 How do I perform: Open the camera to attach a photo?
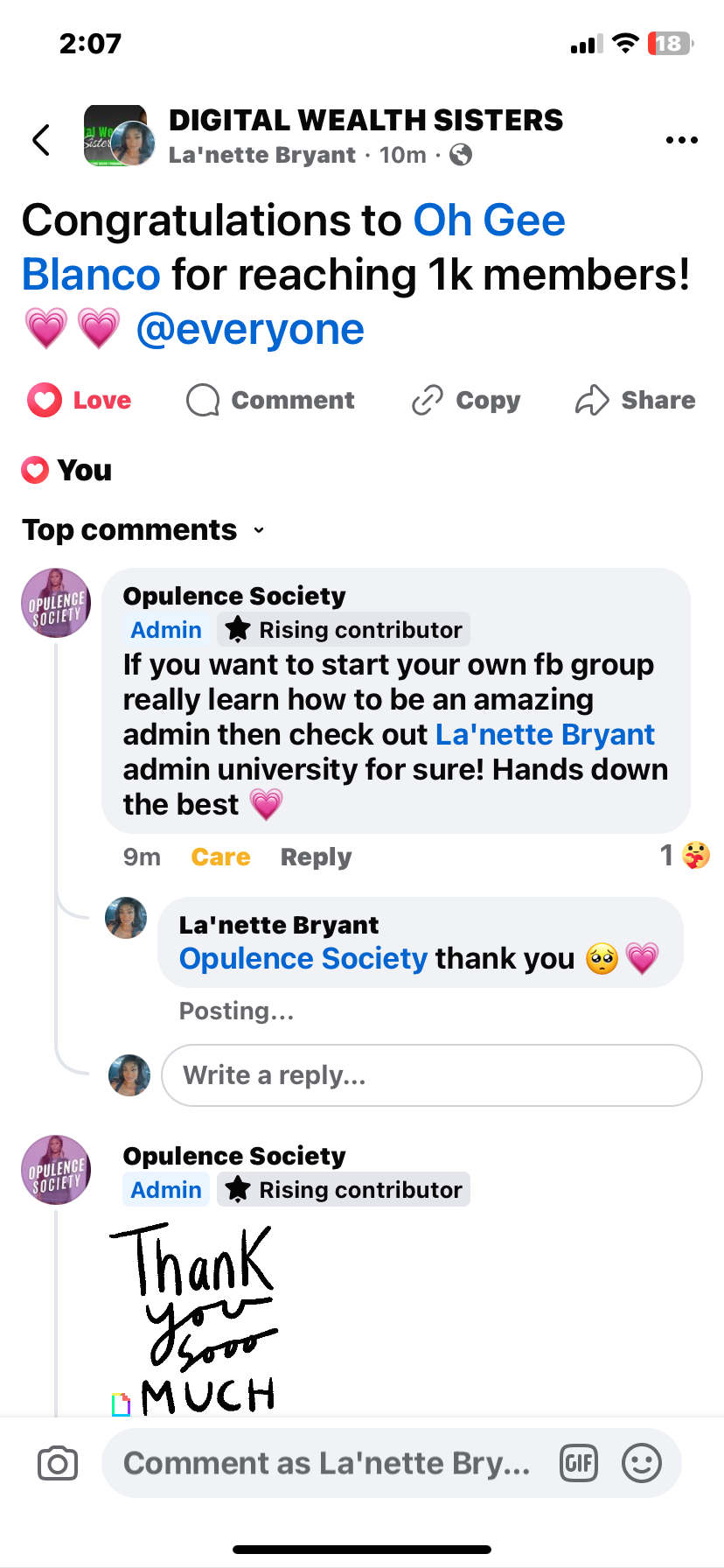[x=56, y=1462]
